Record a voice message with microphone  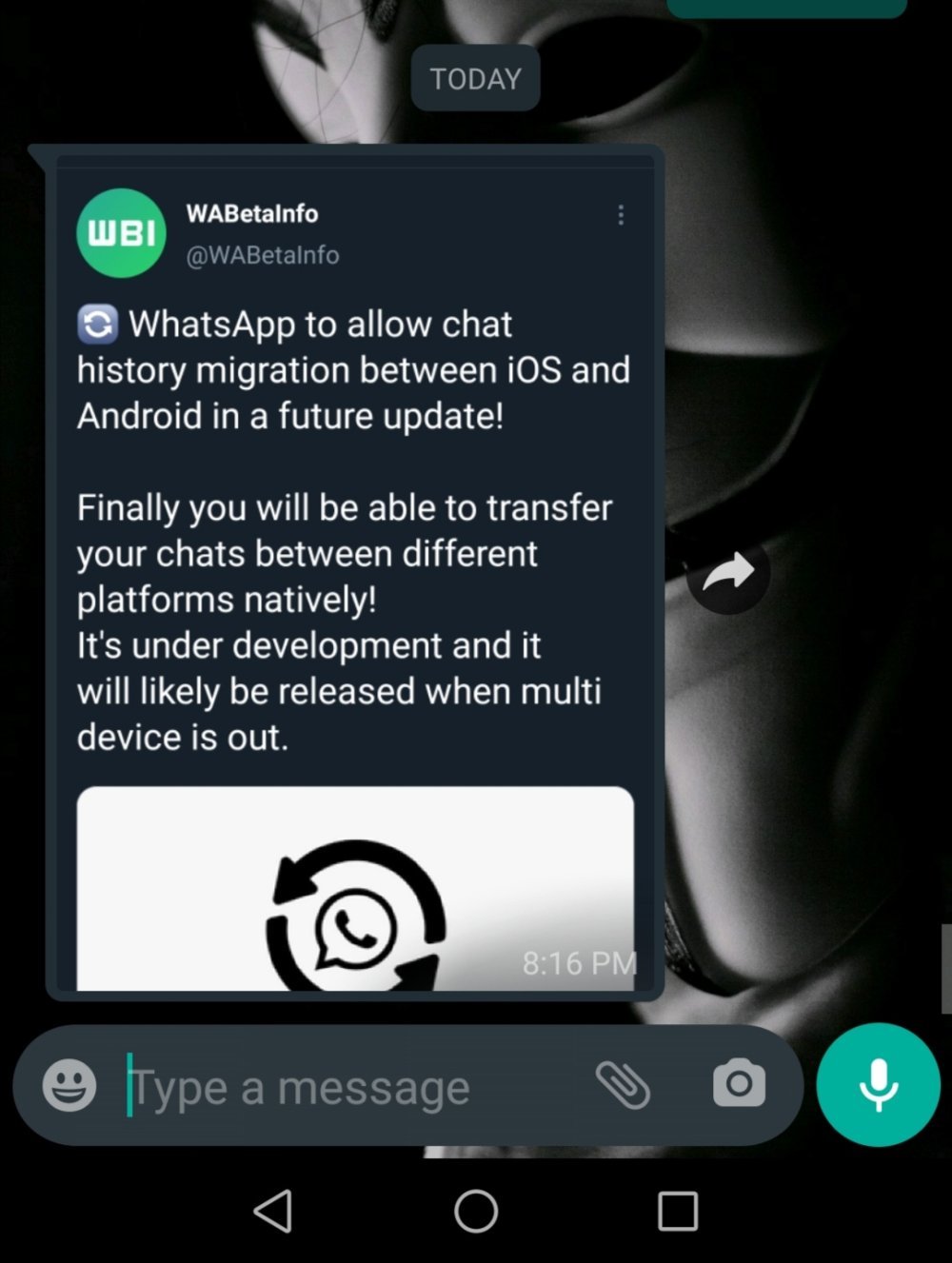878,1084
